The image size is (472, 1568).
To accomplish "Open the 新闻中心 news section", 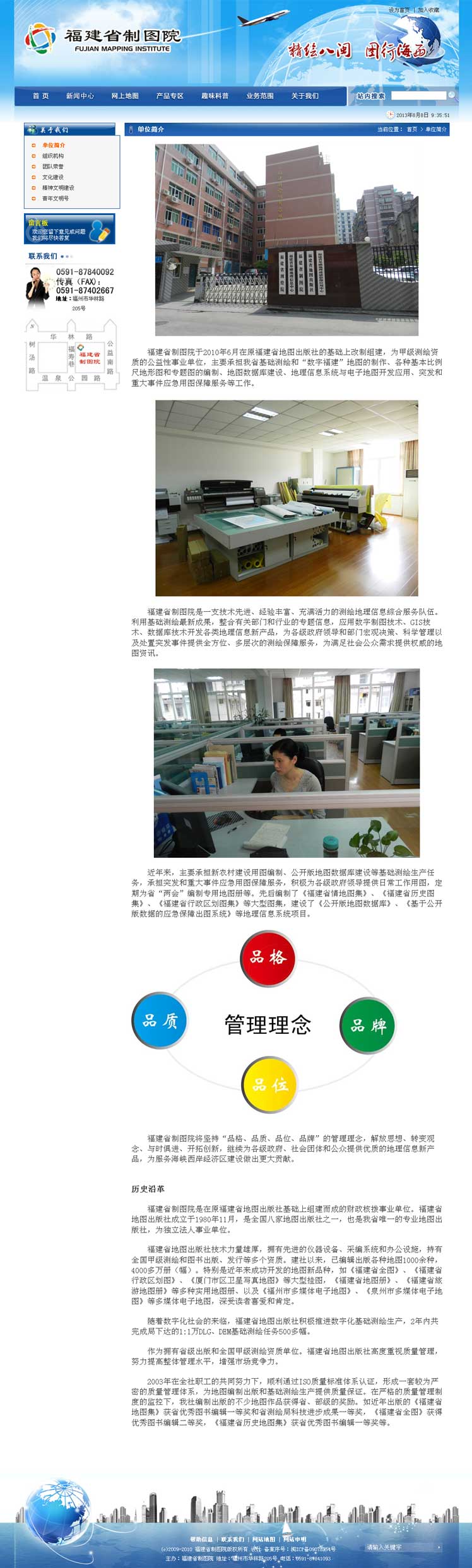I will (x=80, y=96).
